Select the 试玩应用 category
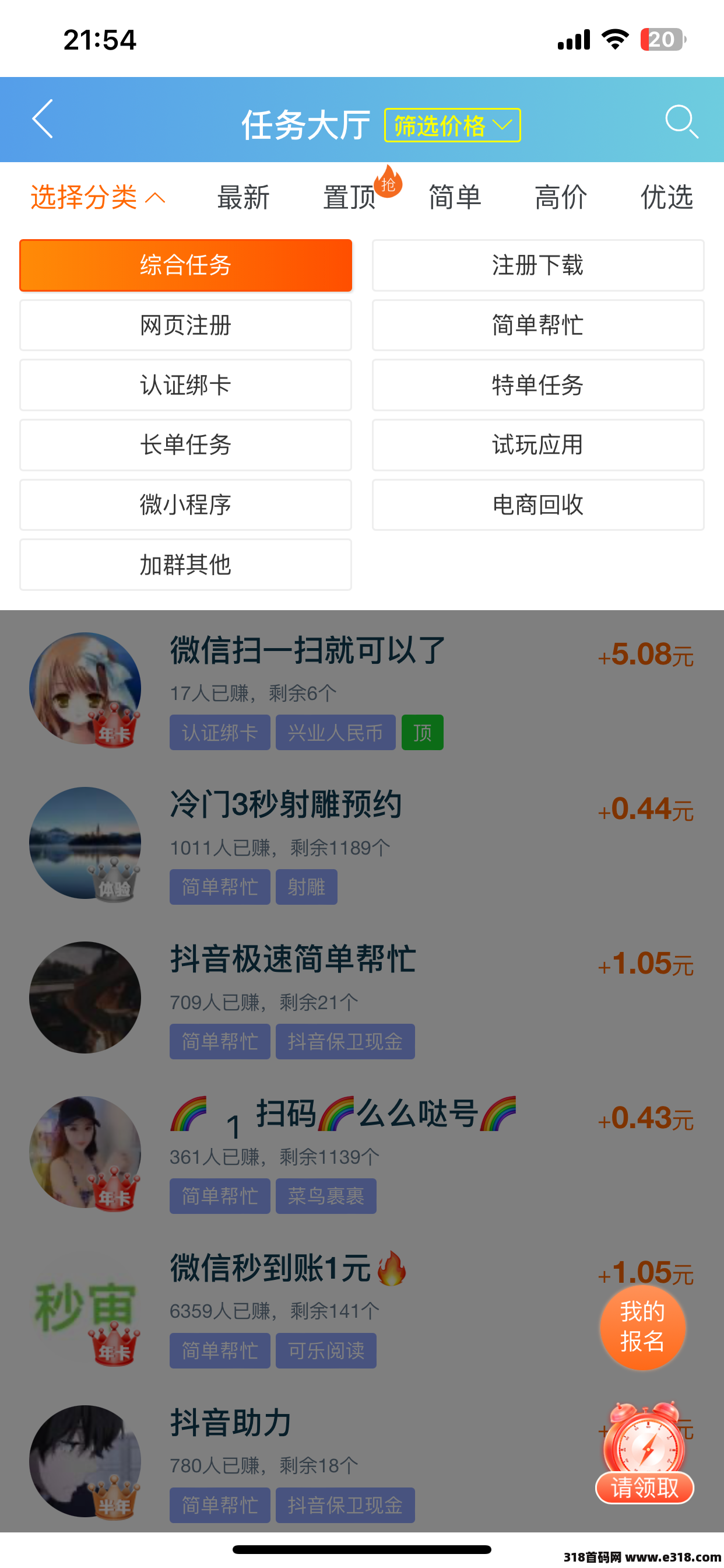724x1568 pixels. click(x=538, y=445)
